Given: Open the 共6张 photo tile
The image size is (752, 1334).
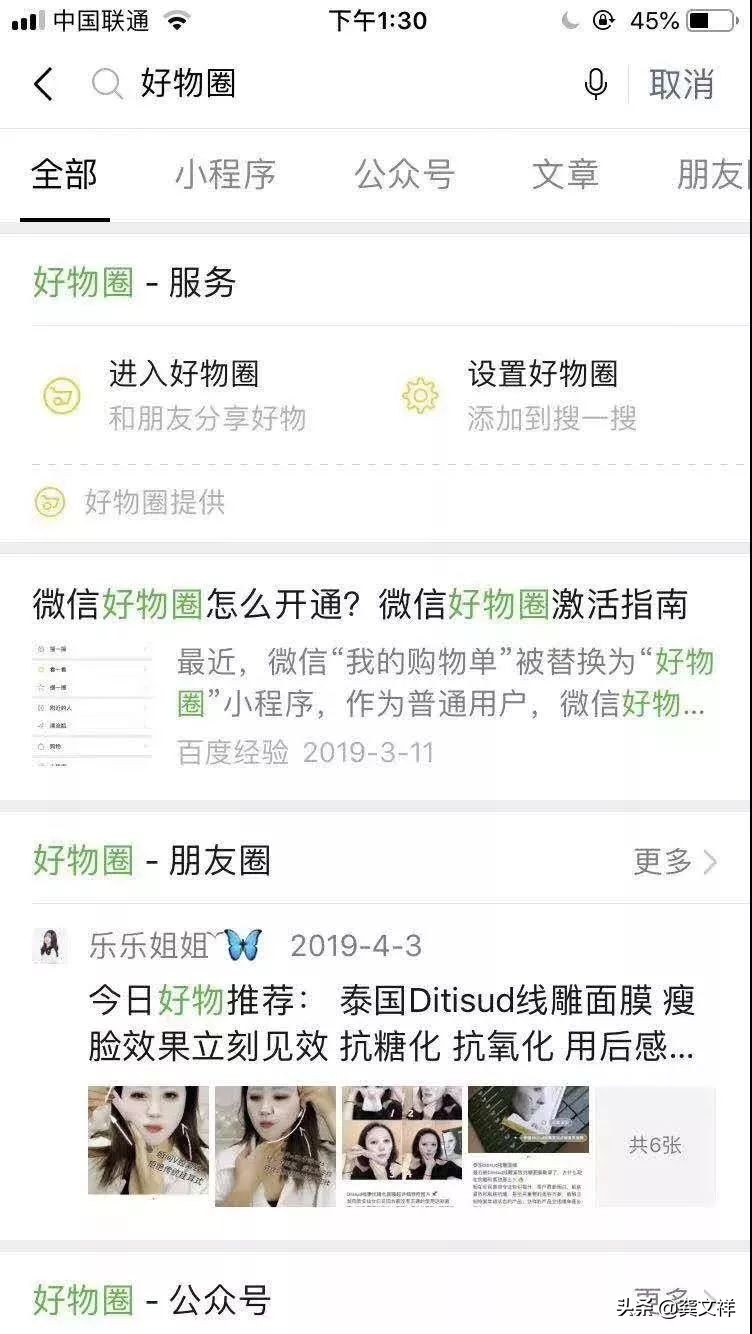Looking at the screenshot, I should point(655,1146).
